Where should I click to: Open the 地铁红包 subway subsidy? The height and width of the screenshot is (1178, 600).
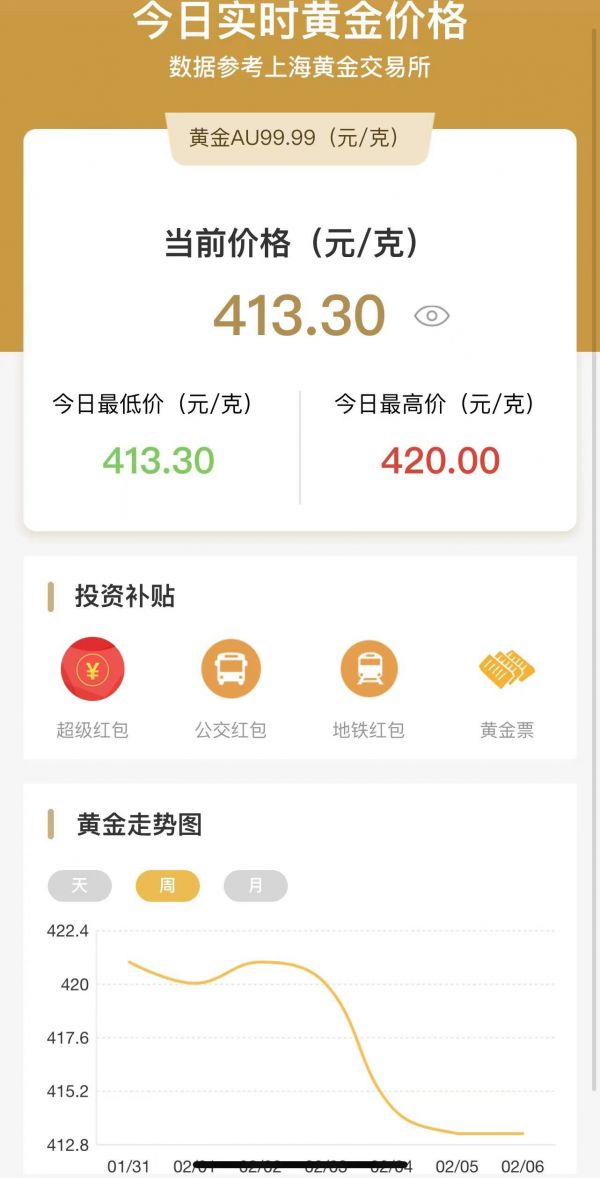click(x=368, y=670)
